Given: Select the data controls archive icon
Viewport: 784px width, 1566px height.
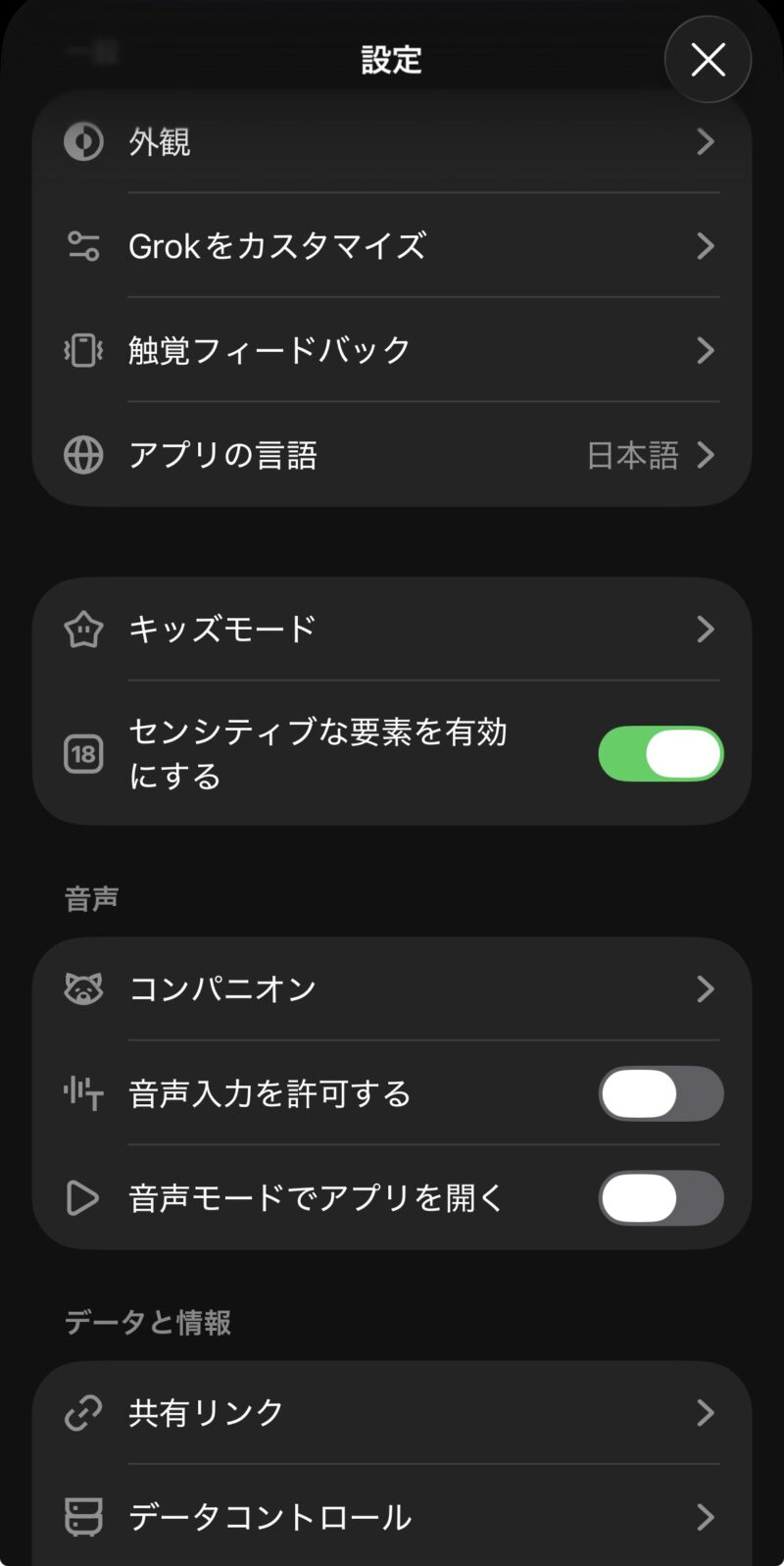Looking at the screenshot, I should click(84, 1517).
